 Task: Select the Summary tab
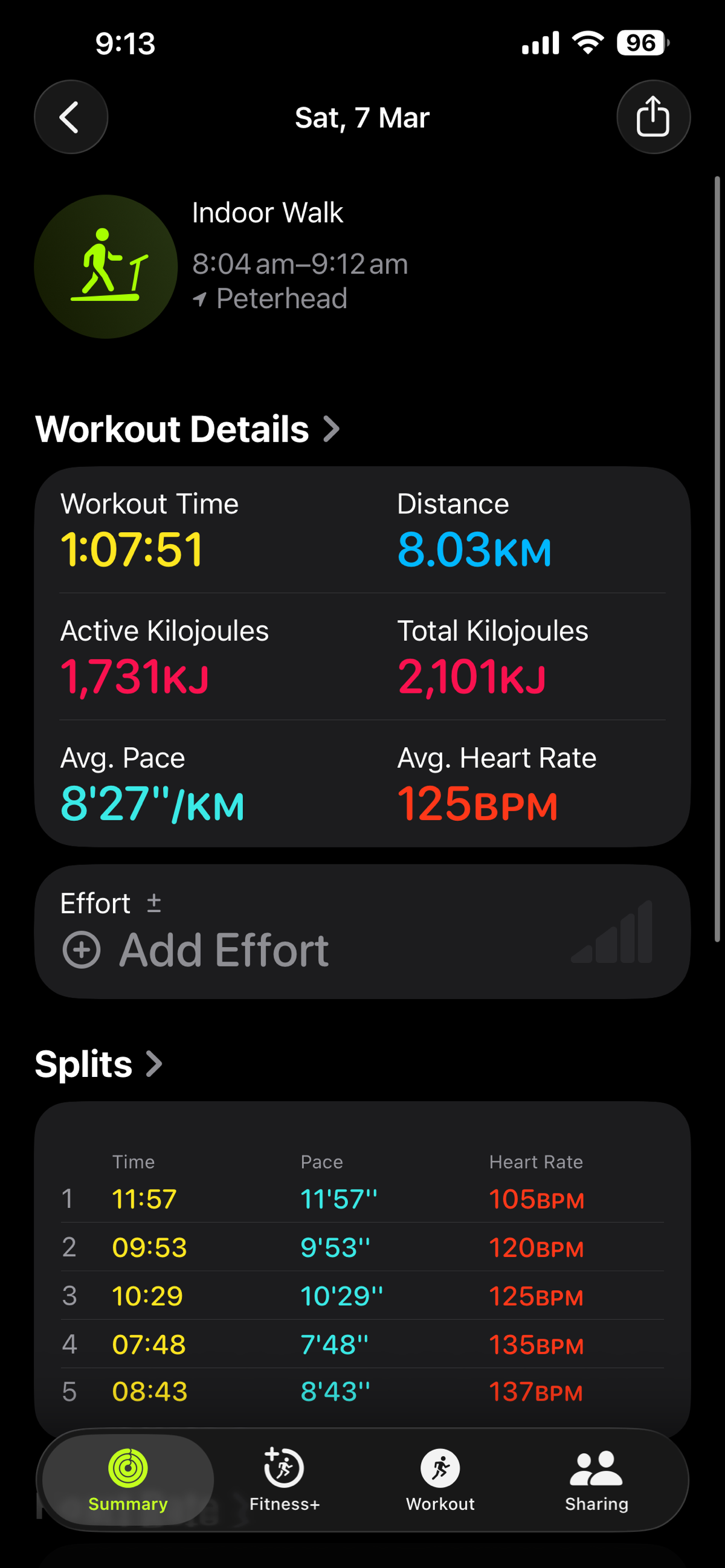pyautogui.click(x=128, y=1479)
